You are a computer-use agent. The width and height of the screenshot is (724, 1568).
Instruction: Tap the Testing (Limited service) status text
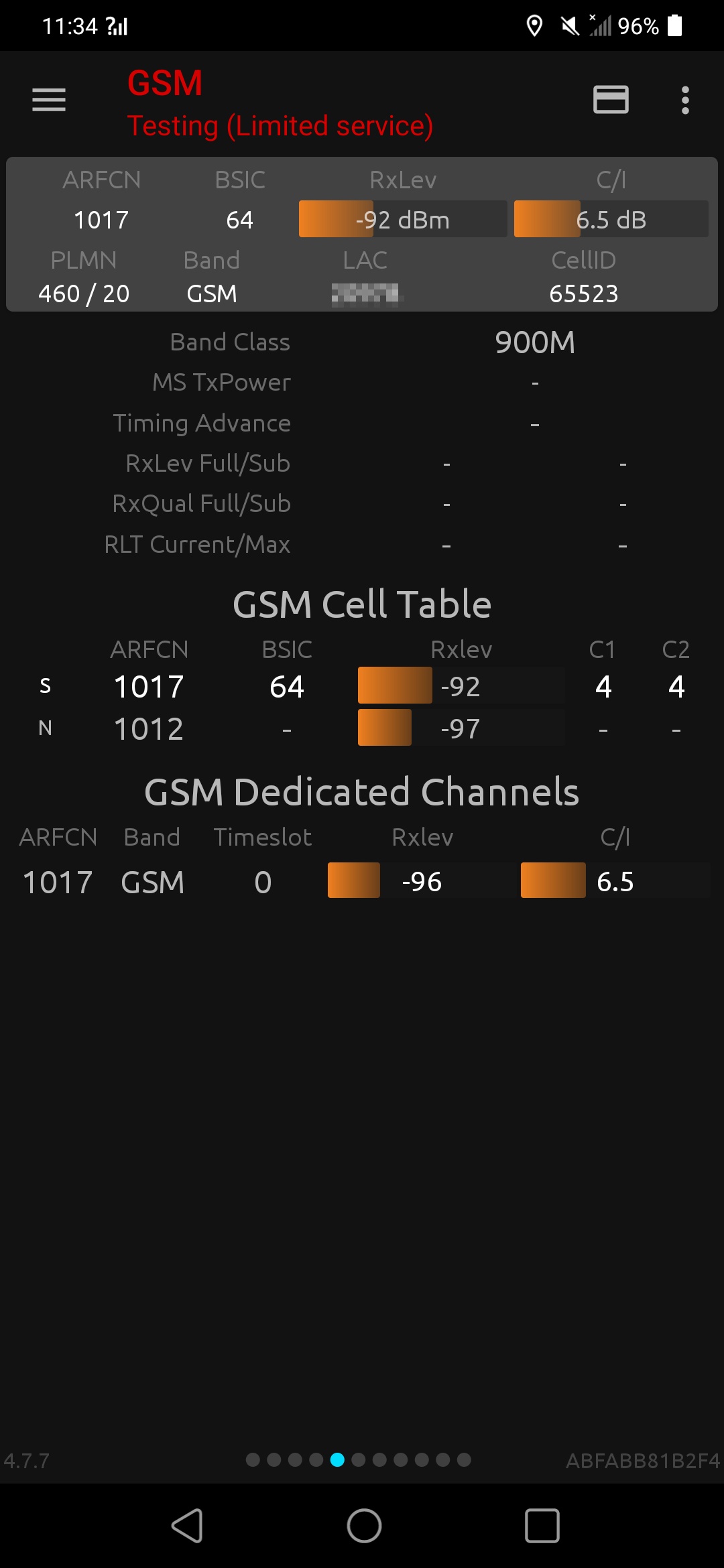point(280,125)
